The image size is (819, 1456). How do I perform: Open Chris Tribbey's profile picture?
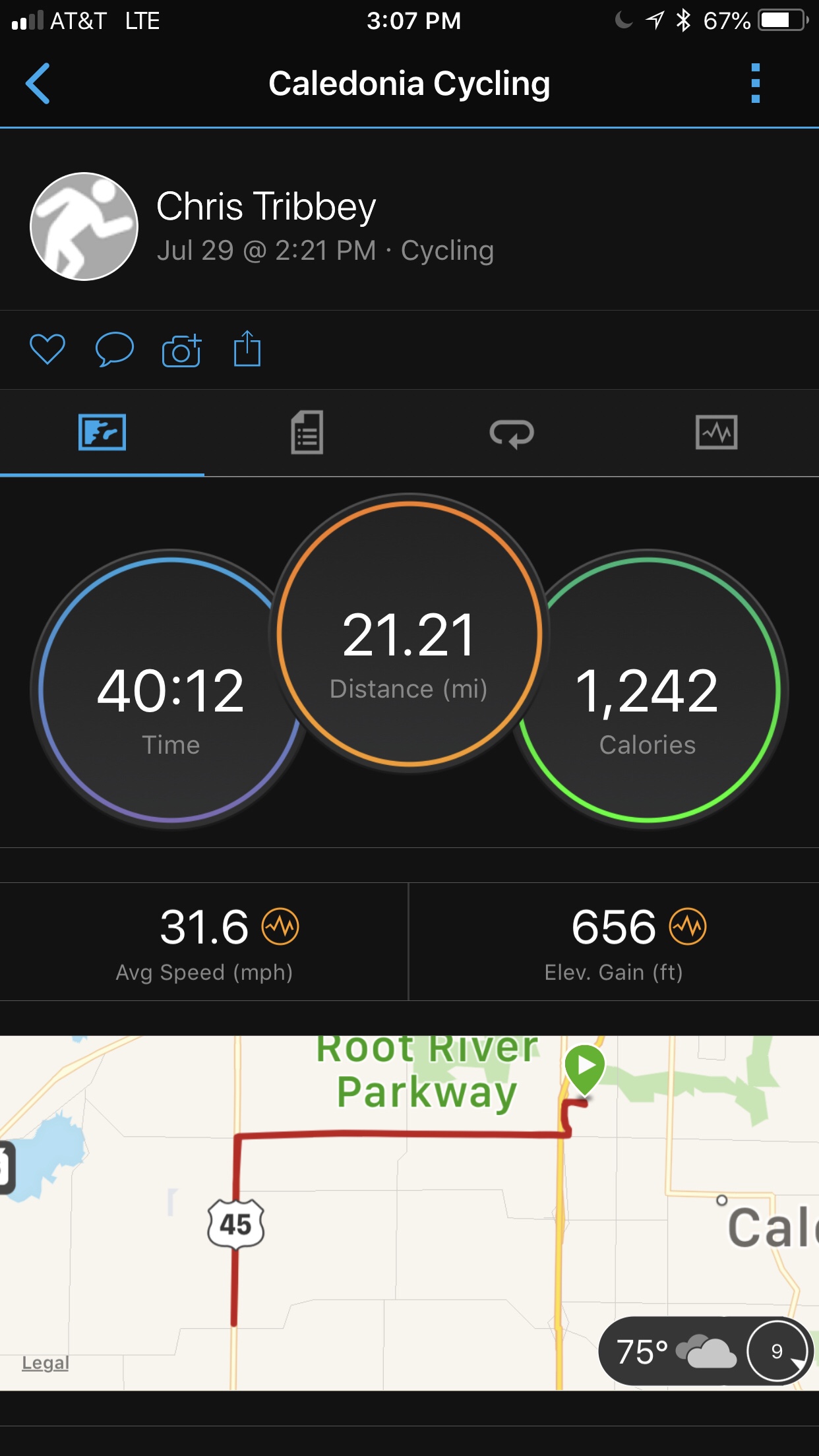84,226
